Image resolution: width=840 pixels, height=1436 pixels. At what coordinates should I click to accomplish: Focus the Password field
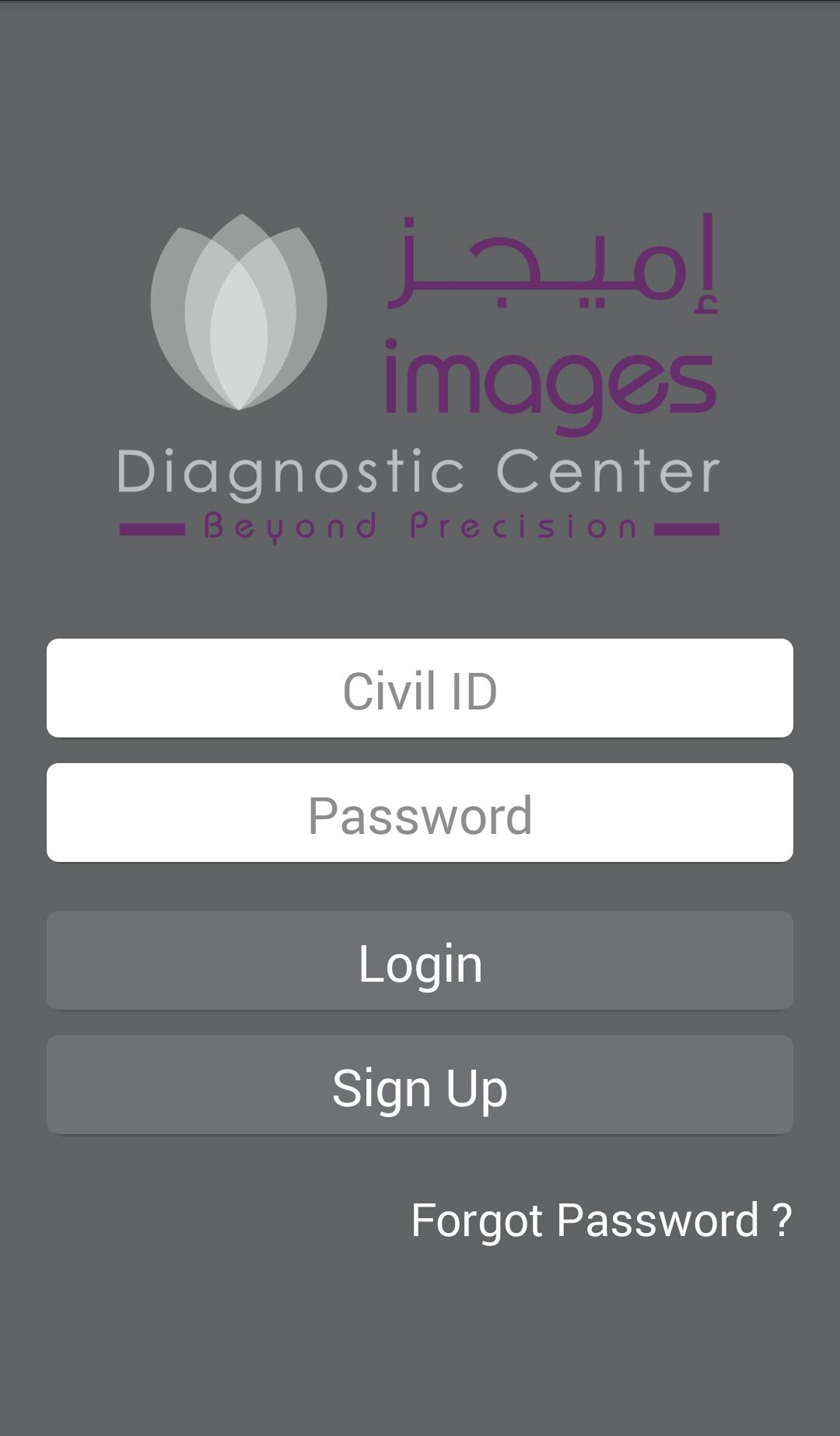click(420, 813)
